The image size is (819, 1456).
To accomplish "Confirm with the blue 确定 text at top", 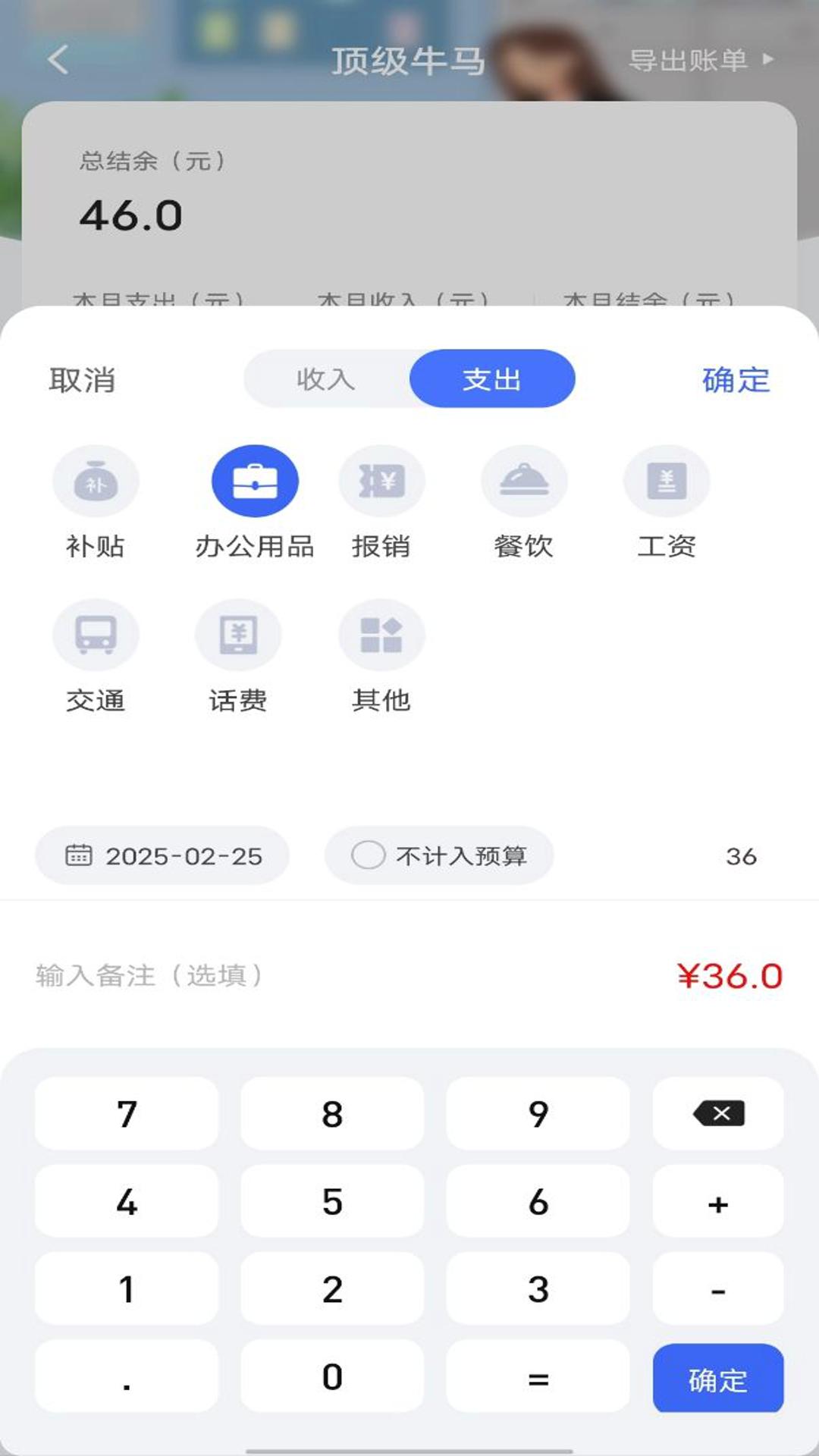I will 736,380.
